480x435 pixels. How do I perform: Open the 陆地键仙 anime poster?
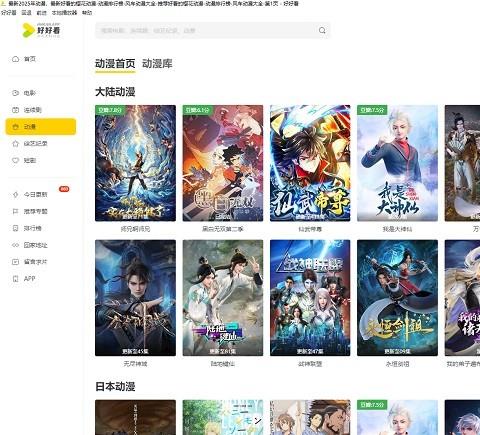pos(223,298)
